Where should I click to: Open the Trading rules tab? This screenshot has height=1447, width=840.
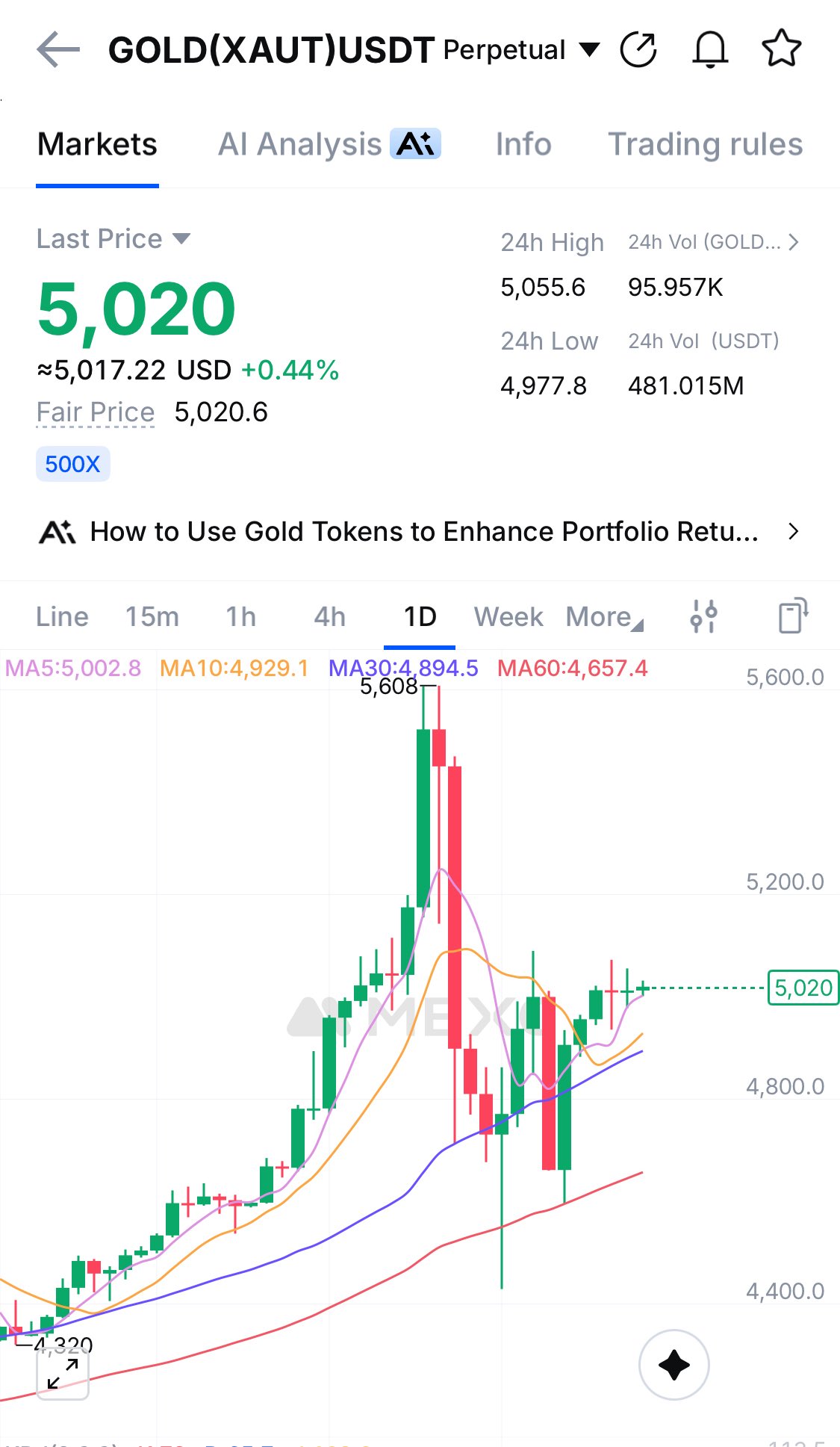[x=705, y=144]
